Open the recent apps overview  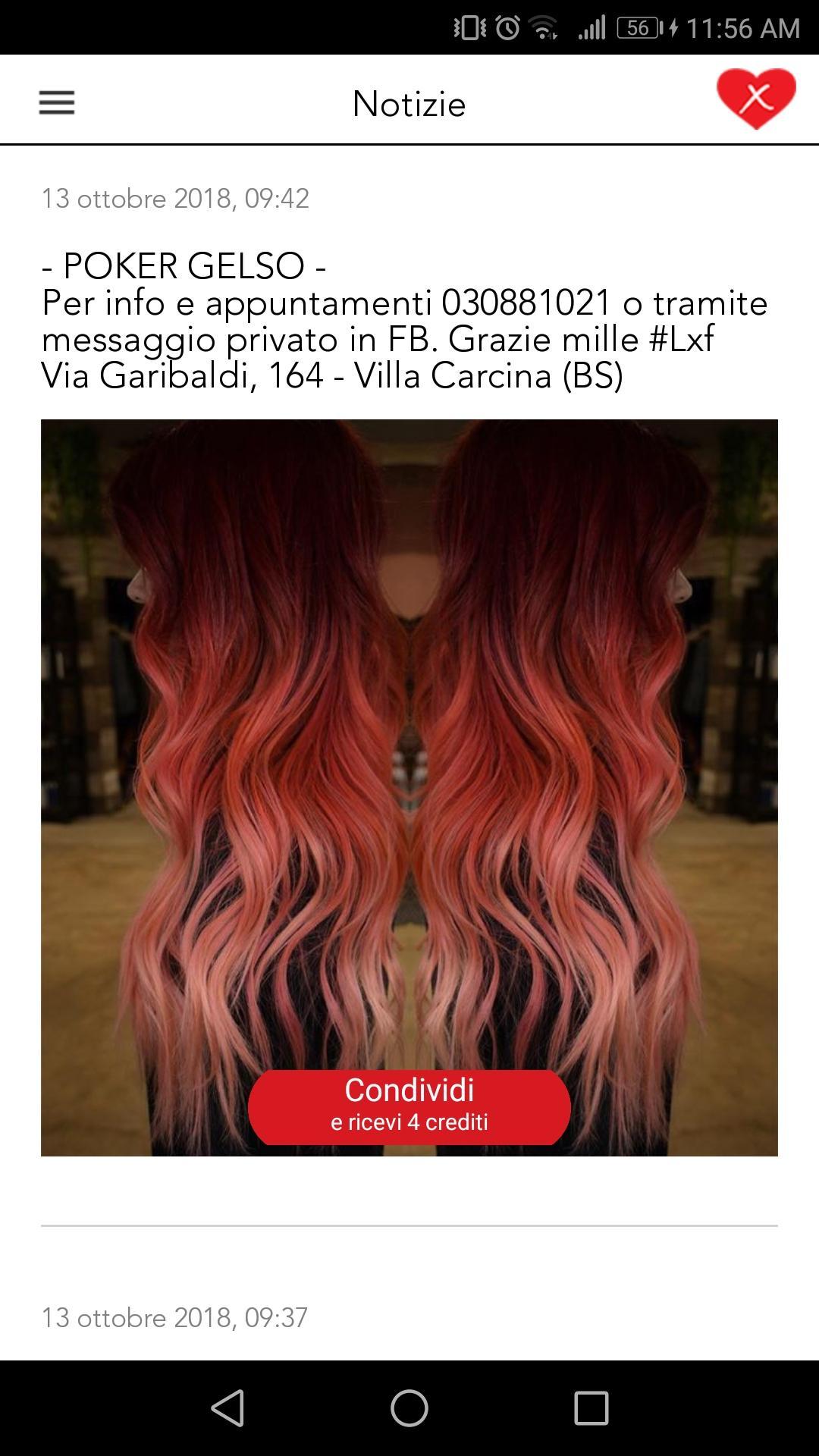point(591,1408)
